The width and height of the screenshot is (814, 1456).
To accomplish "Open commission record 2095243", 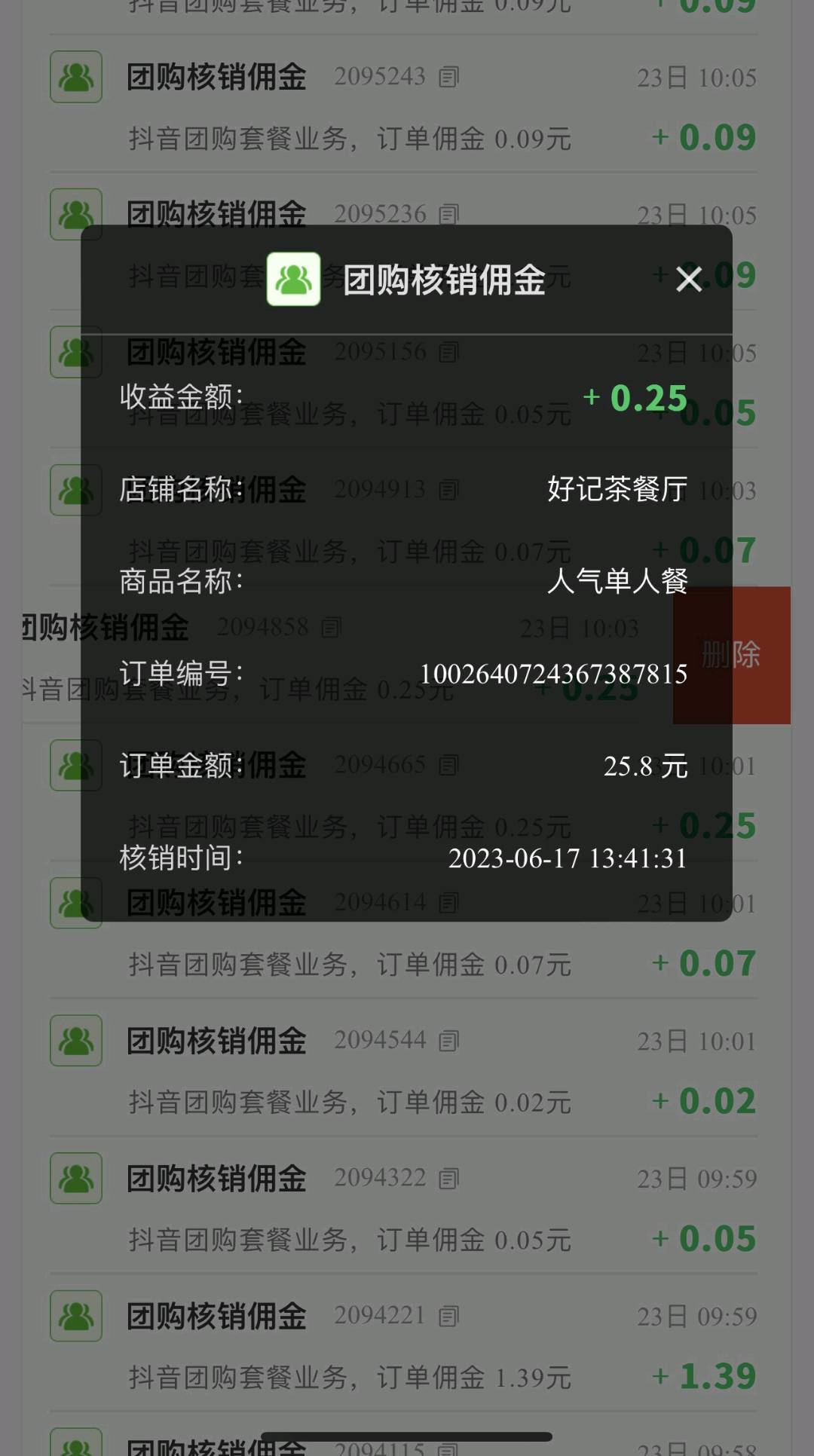I will 403,106.
